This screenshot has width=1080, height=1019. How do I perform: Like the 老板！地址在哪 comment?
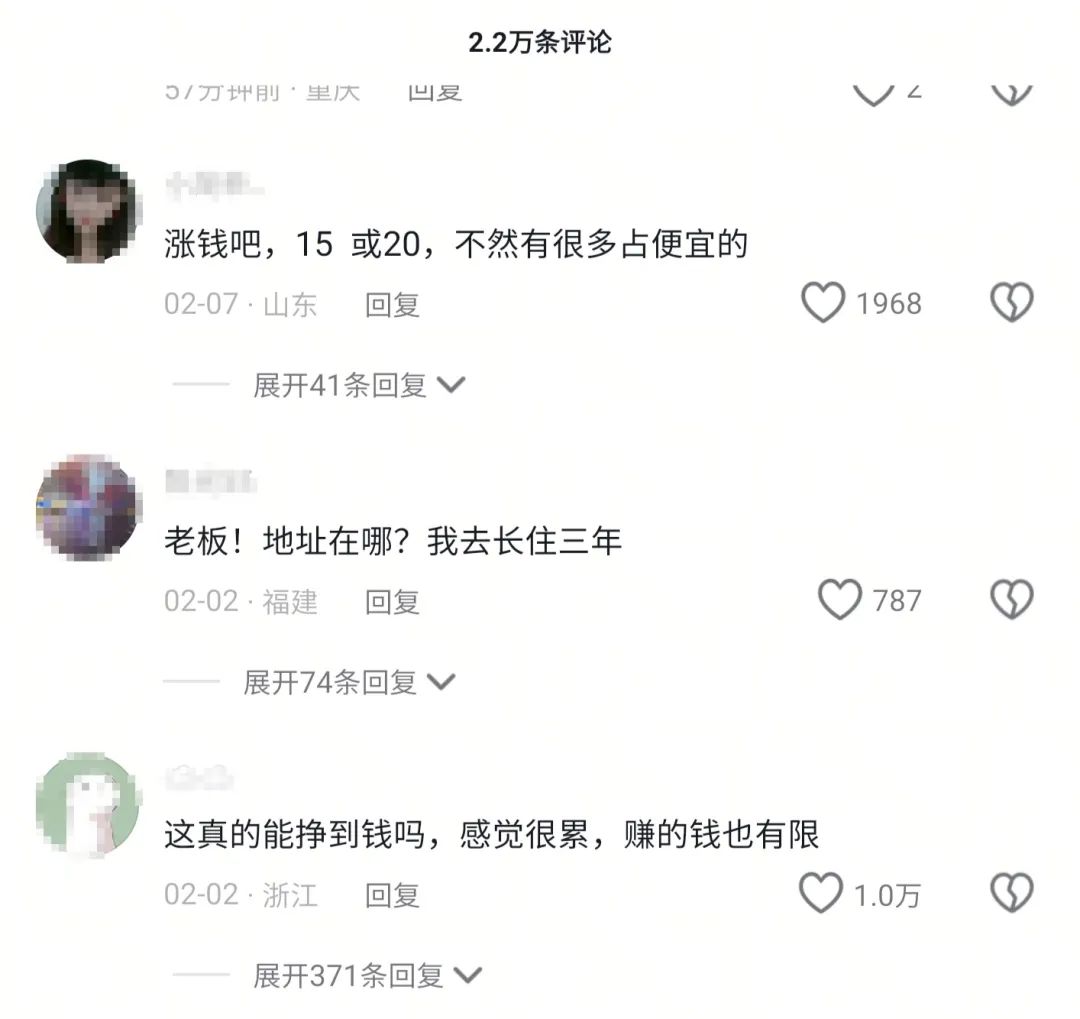840,600
